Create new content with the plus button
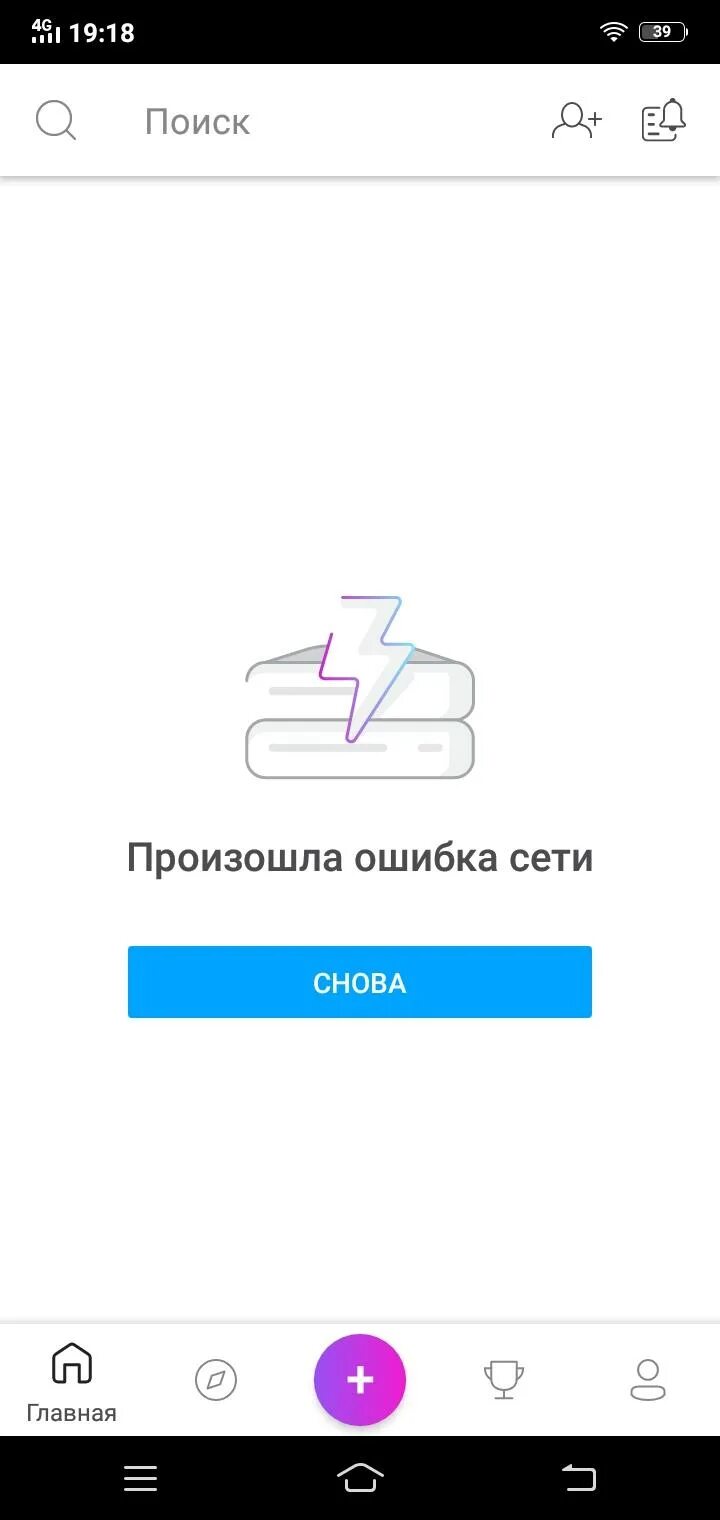Viewport: 720px width, 1520px height. point(360,1380)
